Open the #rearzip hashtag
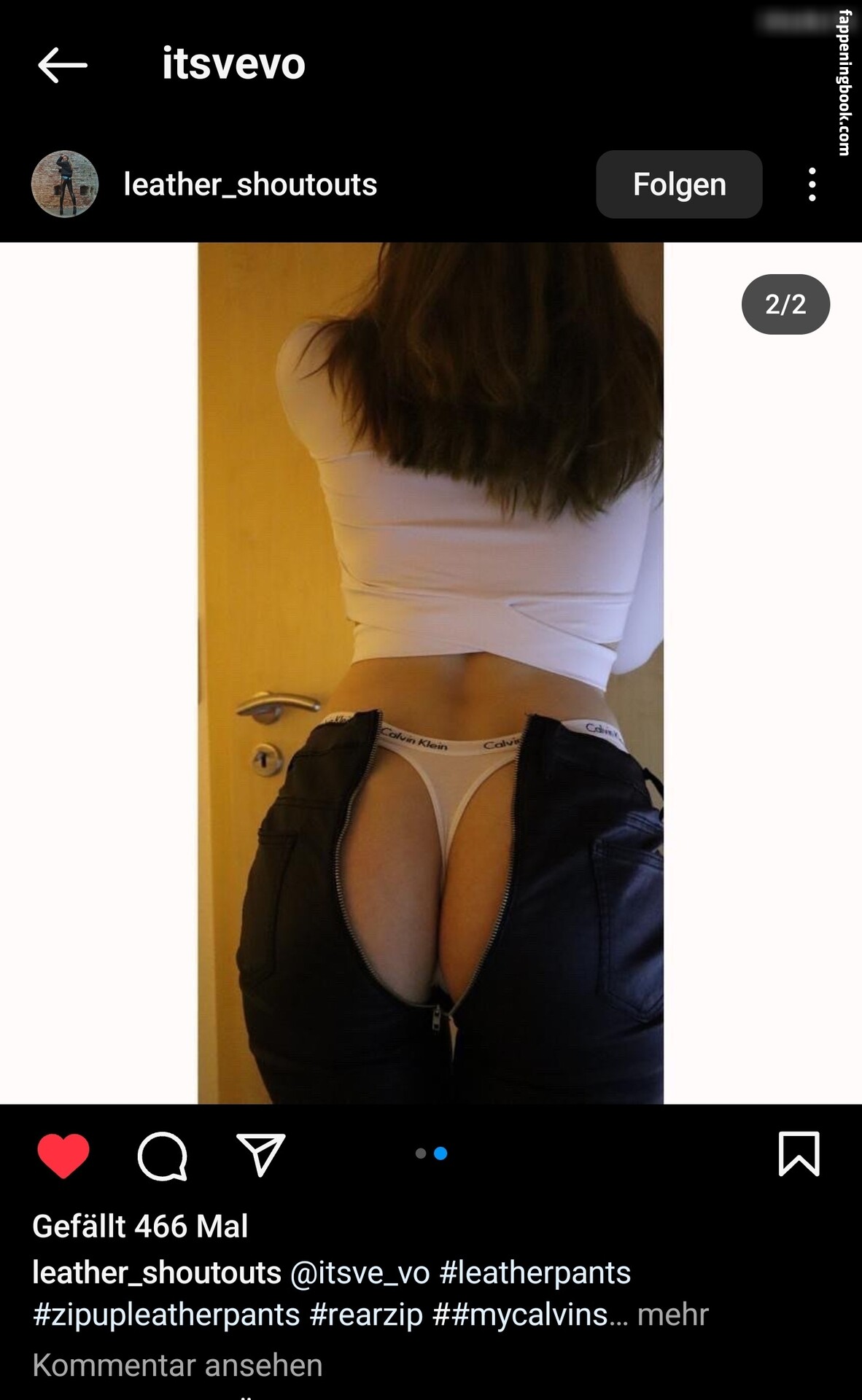This screenshot has width=862, height=1400. [366, 1315]
